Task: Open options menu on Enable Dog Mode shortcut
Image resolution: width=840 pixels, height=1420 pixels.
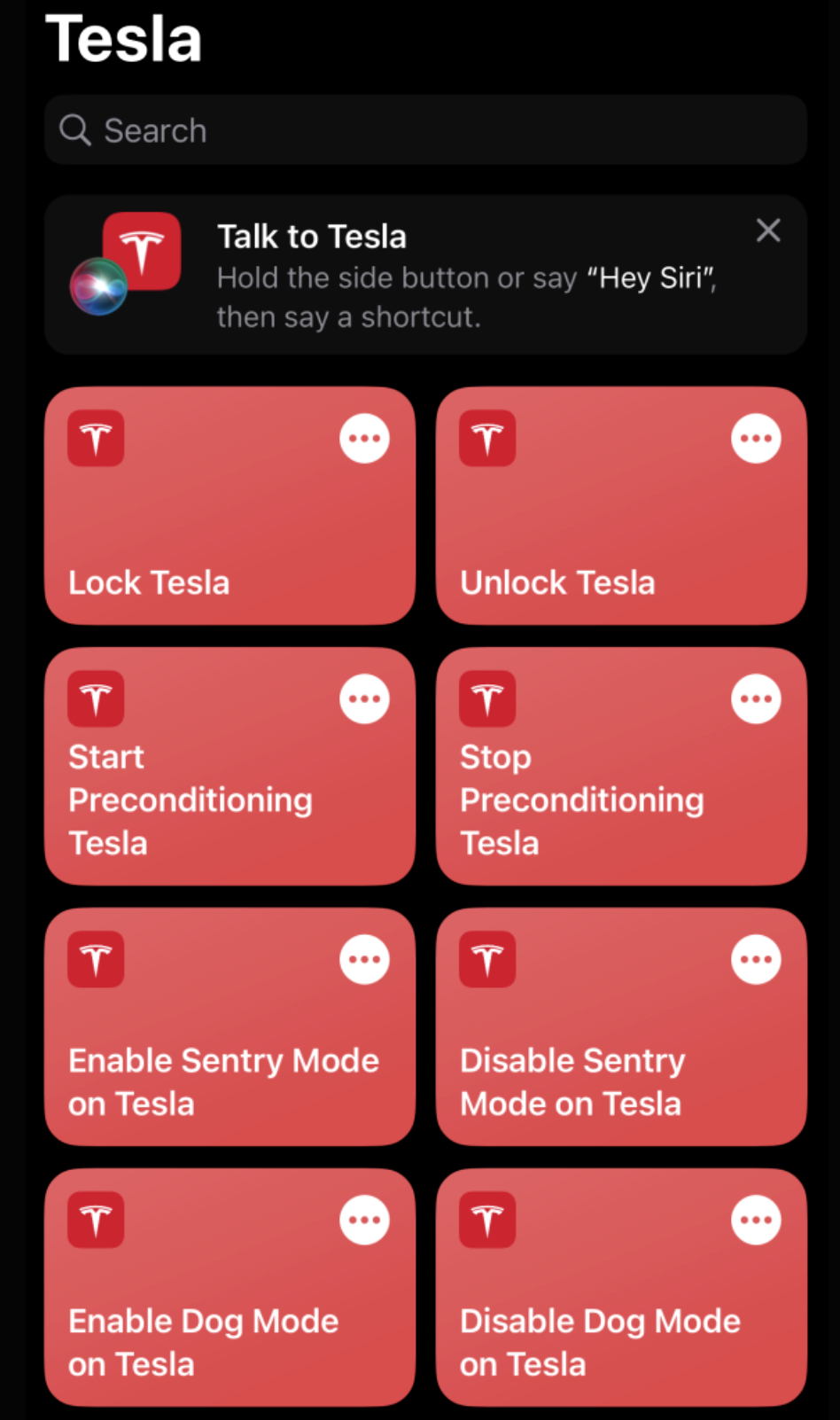Action: (x=364, y=1219)
